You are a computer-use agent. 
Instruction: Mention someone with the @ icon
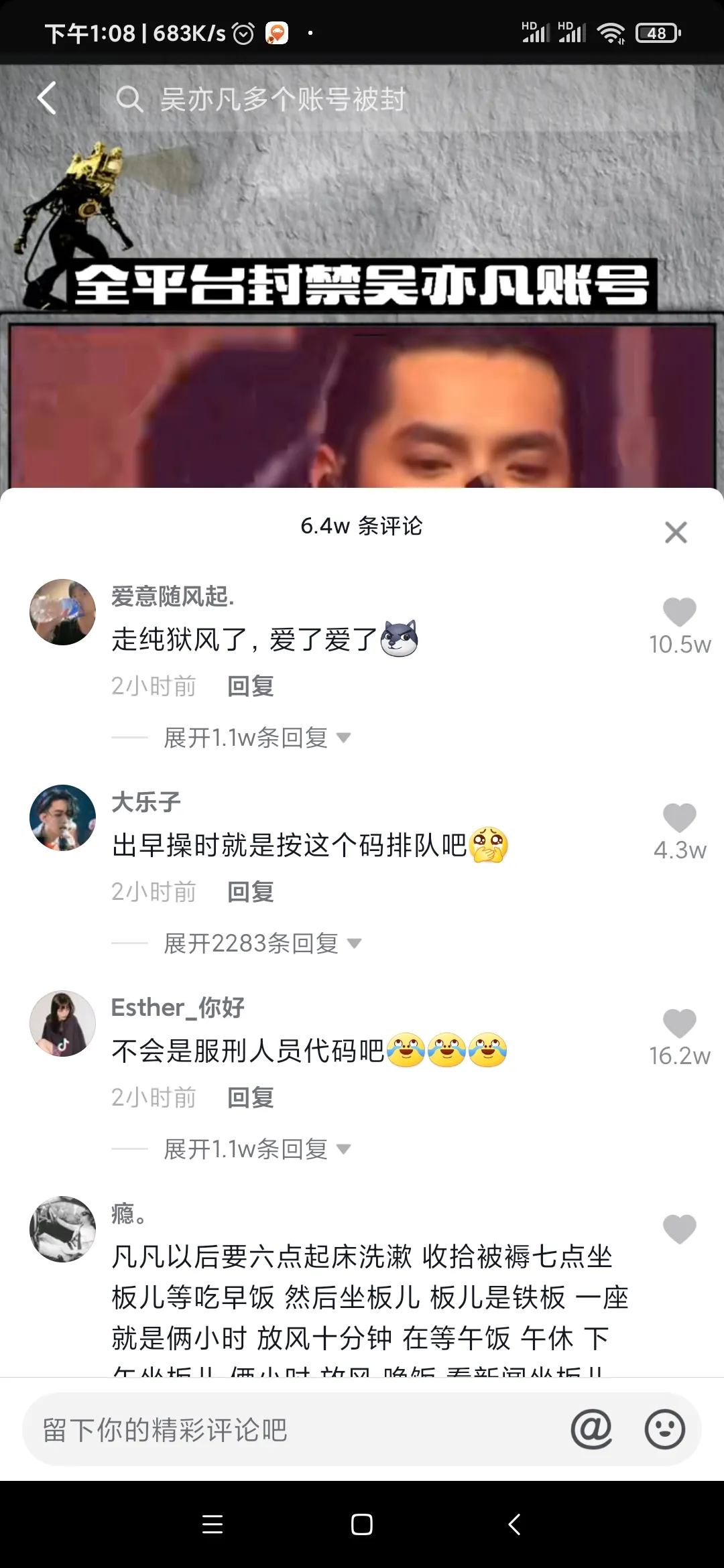[x=591, y=1430]
